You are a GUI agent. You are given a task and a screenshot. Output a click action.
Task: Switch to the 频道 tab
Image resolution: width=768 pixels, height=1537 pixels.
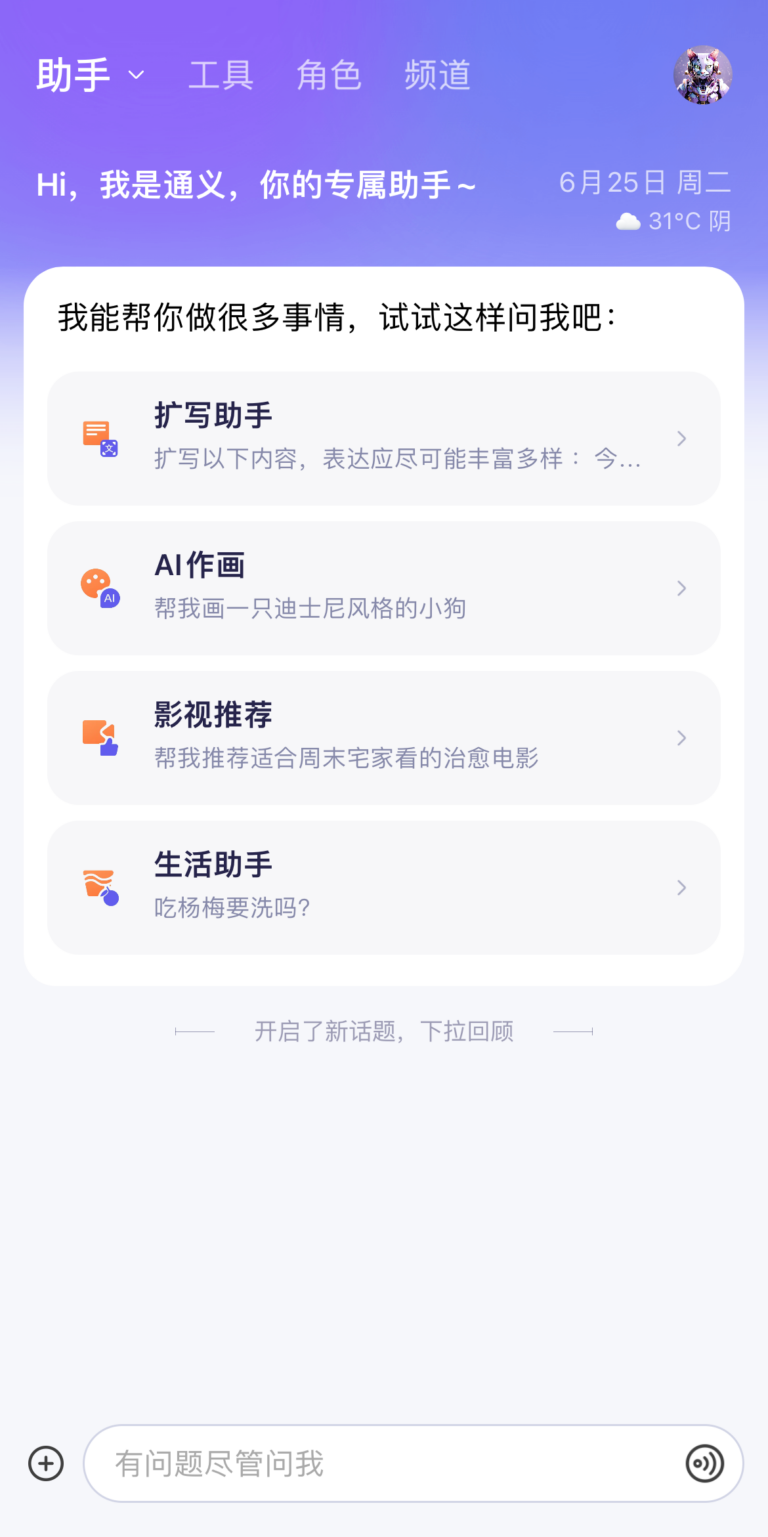tap(437, 75)
